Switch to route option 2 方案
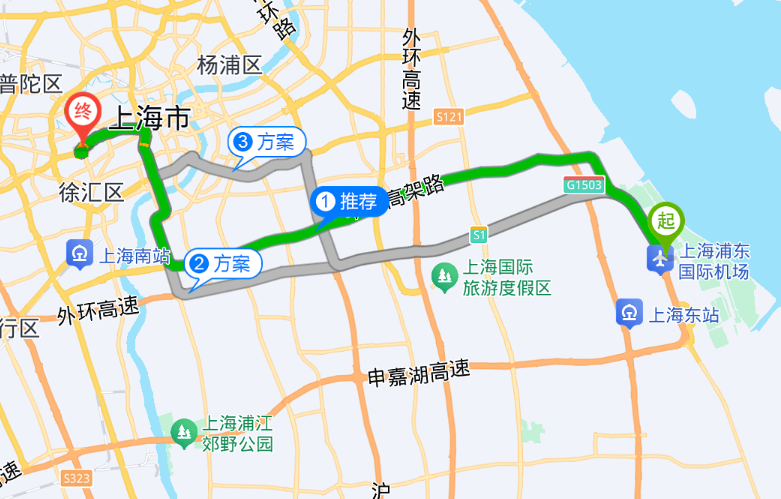 coord(222,264)
